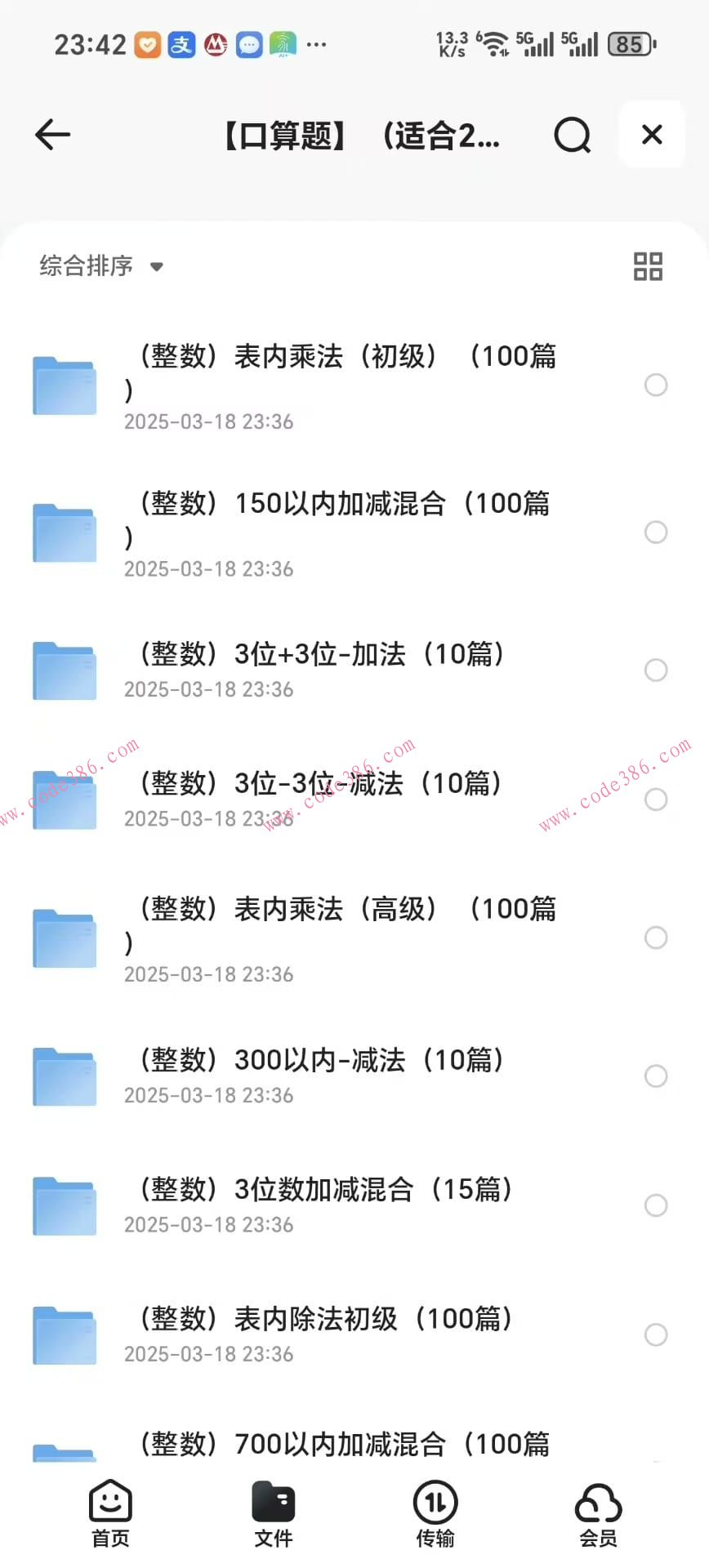Open the 文件 files tab icon
709x1568 pixels.
click(273, 1505)
